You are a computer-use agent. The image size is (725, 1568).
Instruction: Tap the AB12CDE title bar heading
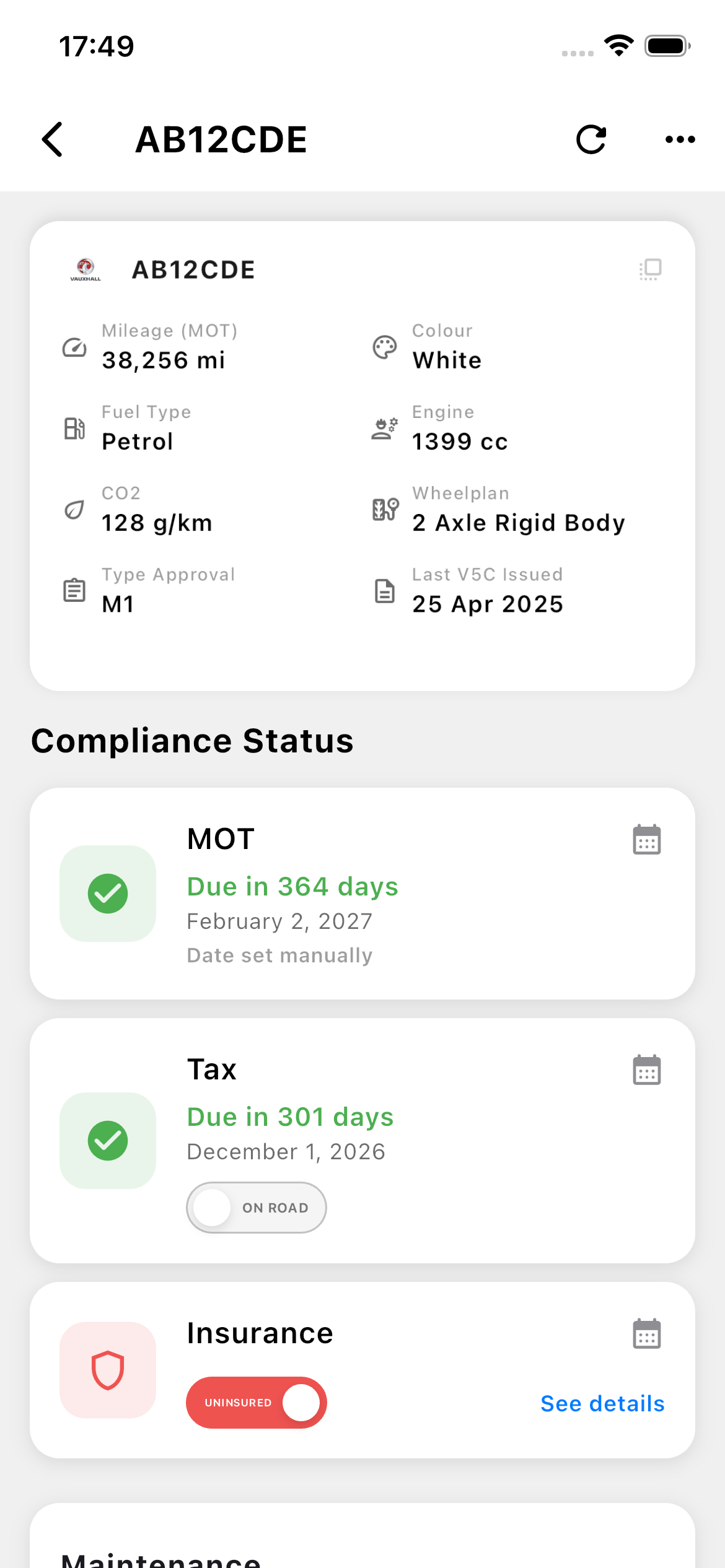(x=221, y=139)
